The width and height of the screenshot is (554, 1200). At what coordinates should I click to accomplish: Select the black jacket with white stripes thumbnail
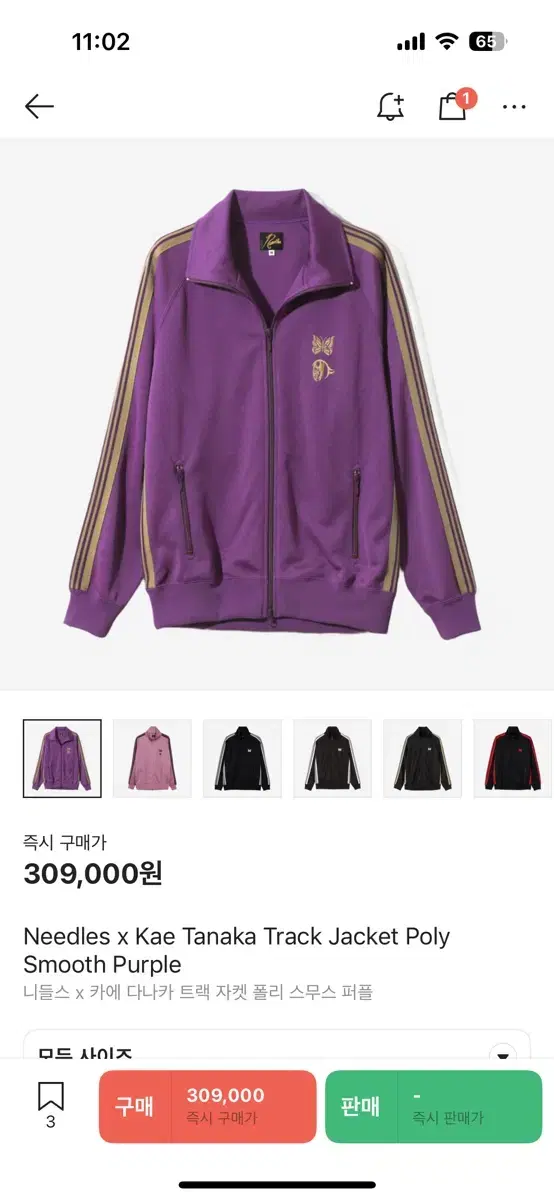pos(242,758)
